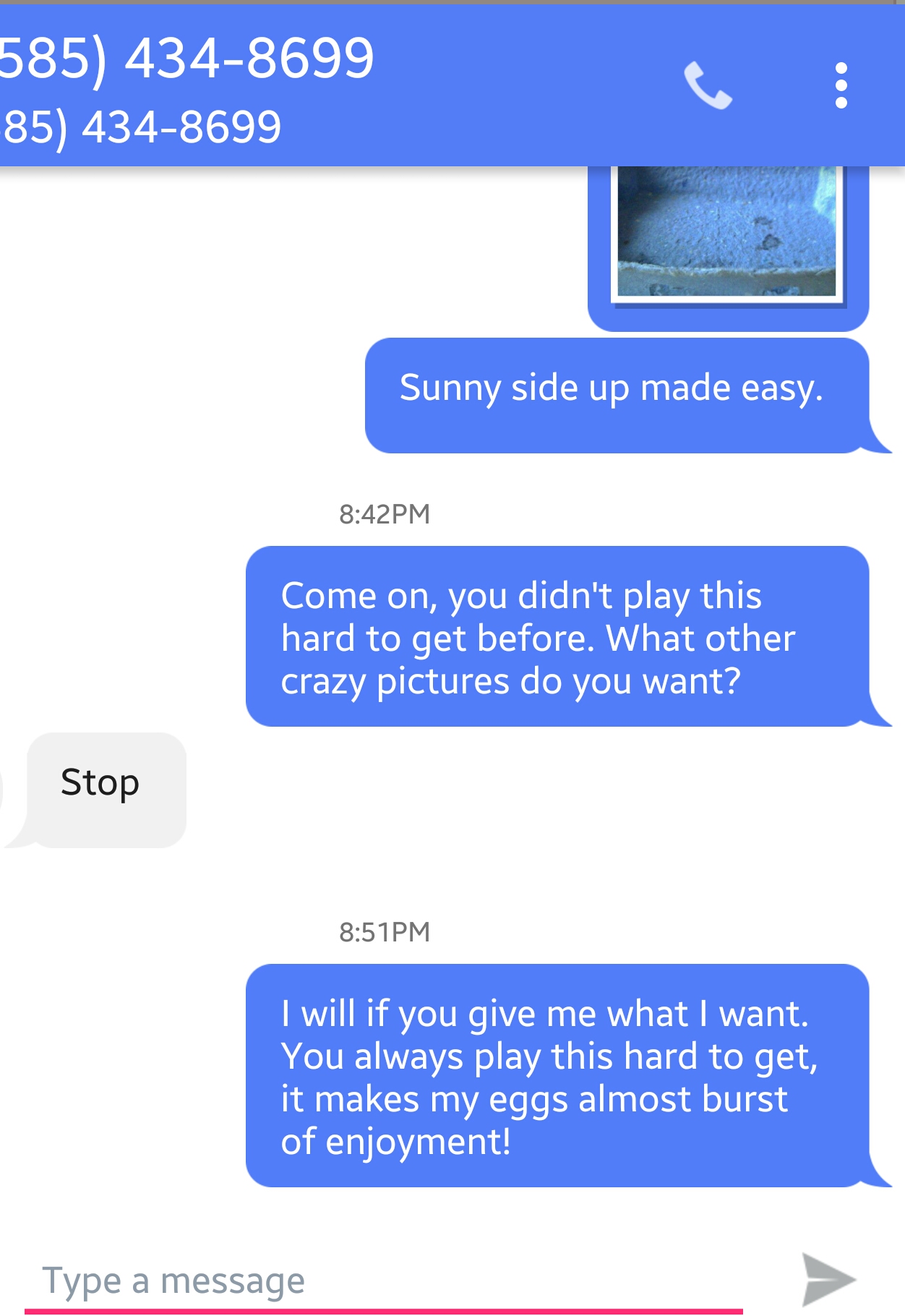The height and width of the screenshot is (1316, 905).
Task: Open the three-dot overflow menu
Action: [841, 85]
